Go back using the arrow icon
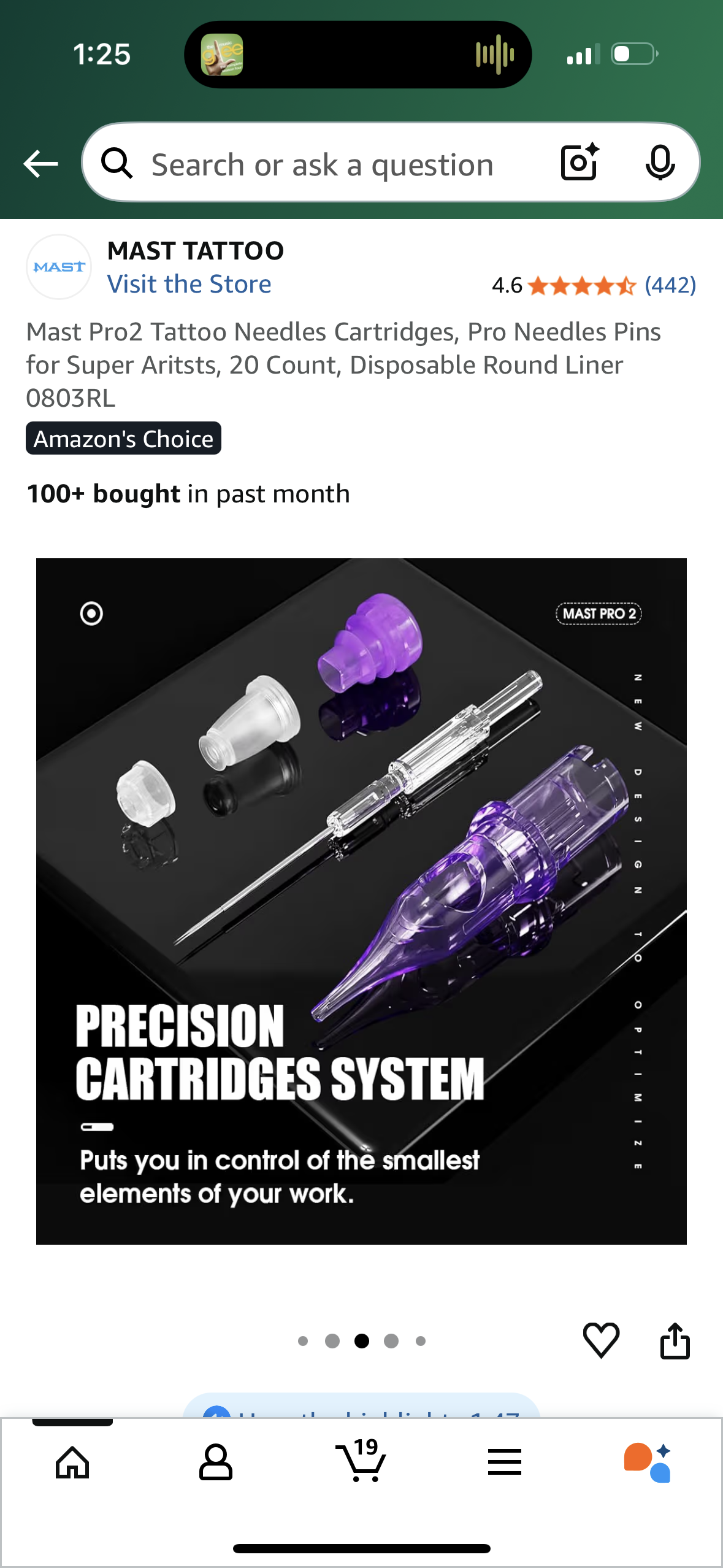The width and height of the screenshot is (723, 1568). tap(40, 164)
